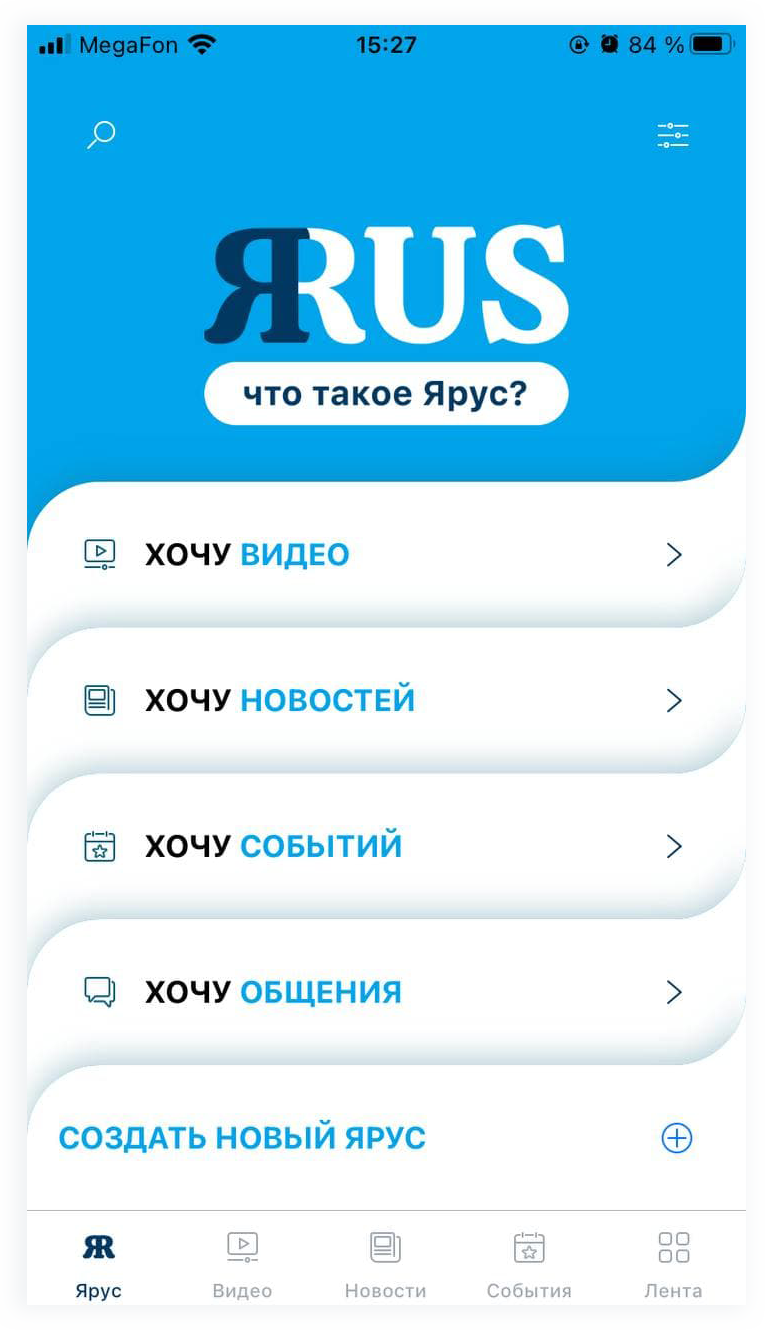Tap 'Создать новый ярус' plus button

[x=677, y=1138]
